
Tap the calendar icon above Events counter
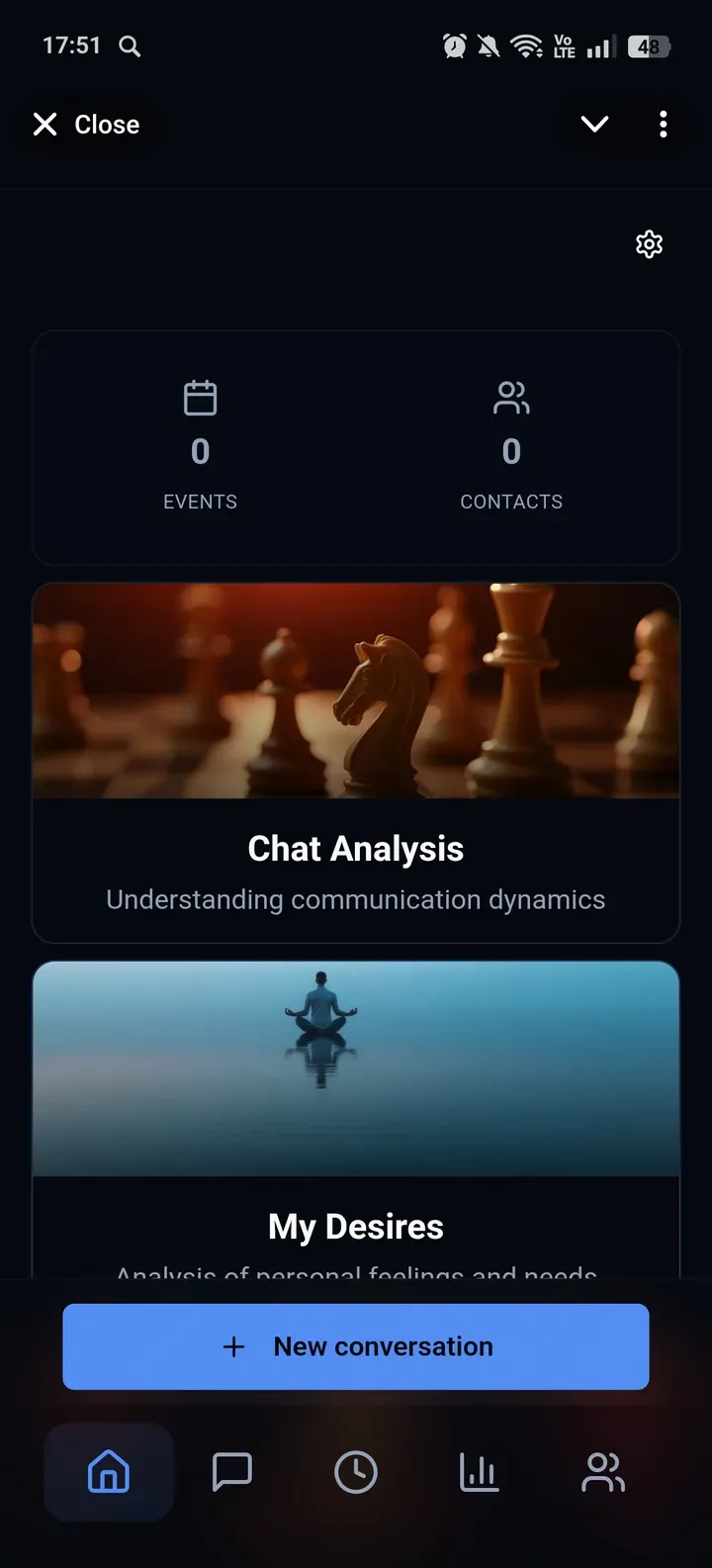tap(200, 396)
